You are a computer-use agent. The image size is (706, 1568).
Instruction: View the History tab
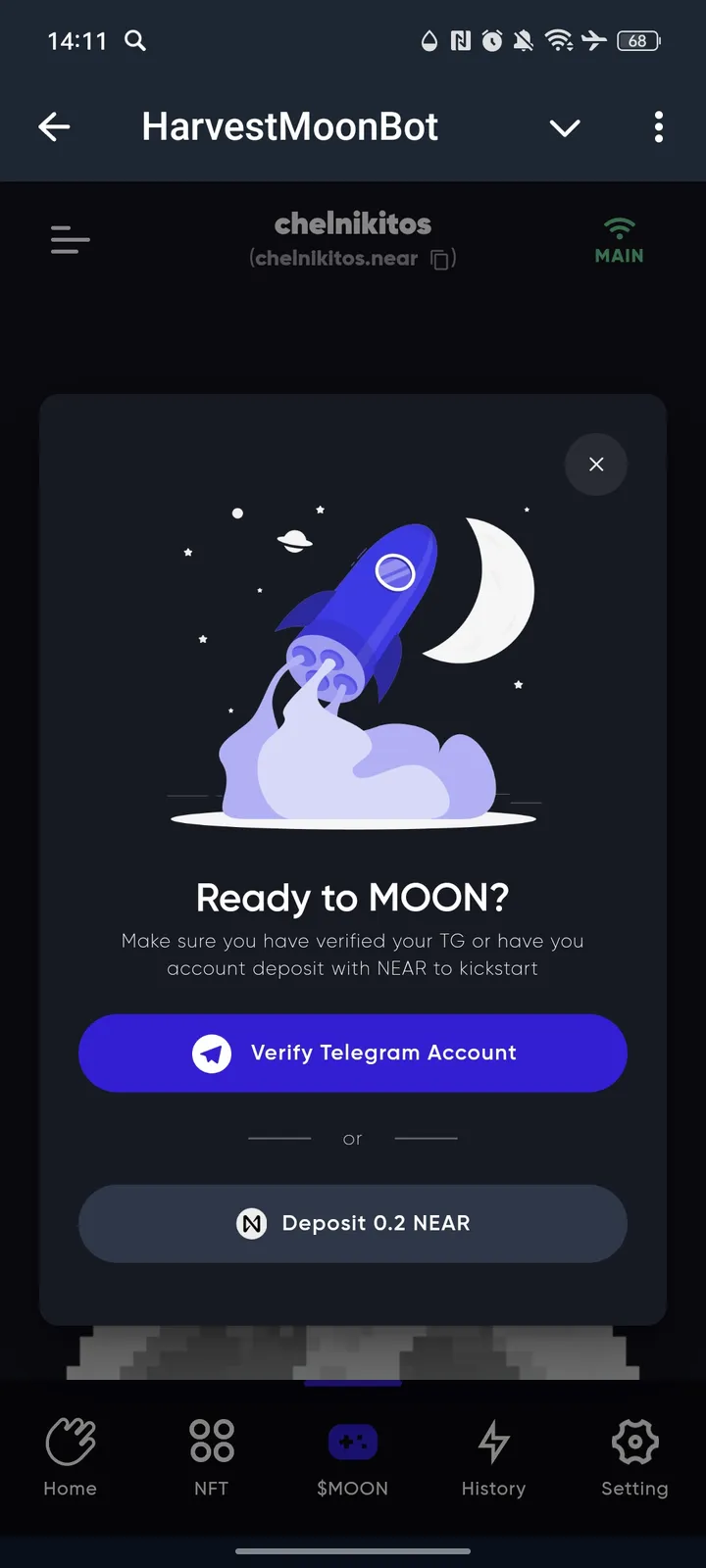click(493, 1457)
